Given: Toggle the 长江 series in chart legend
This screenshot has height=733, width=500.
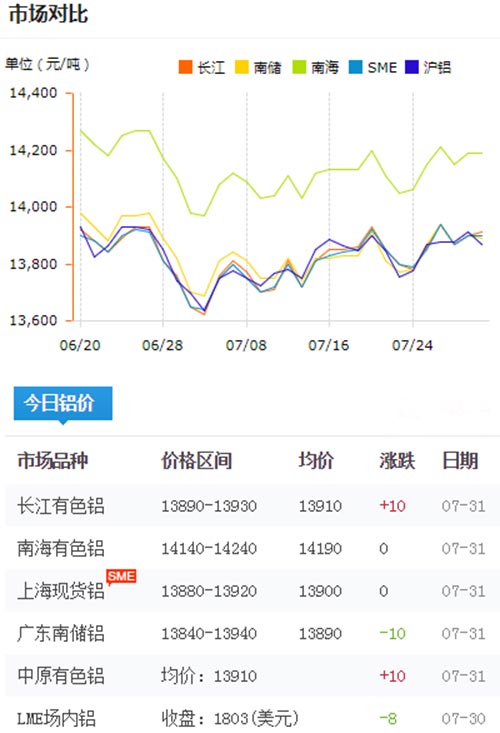Looking at the screenshot, I should coord(202,67).
